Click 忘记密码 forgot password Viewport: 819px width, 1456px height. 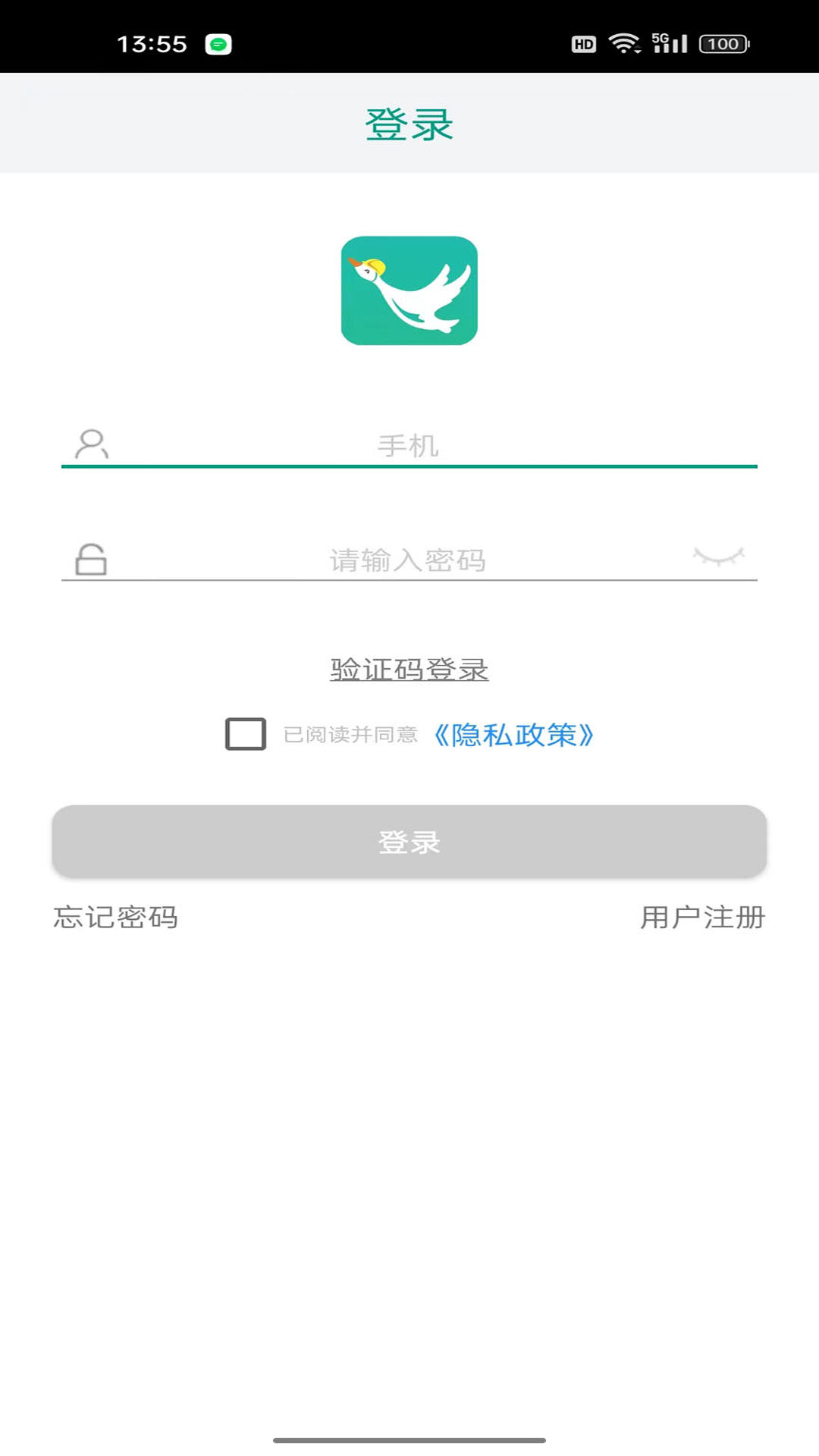(x=115, y=918)
